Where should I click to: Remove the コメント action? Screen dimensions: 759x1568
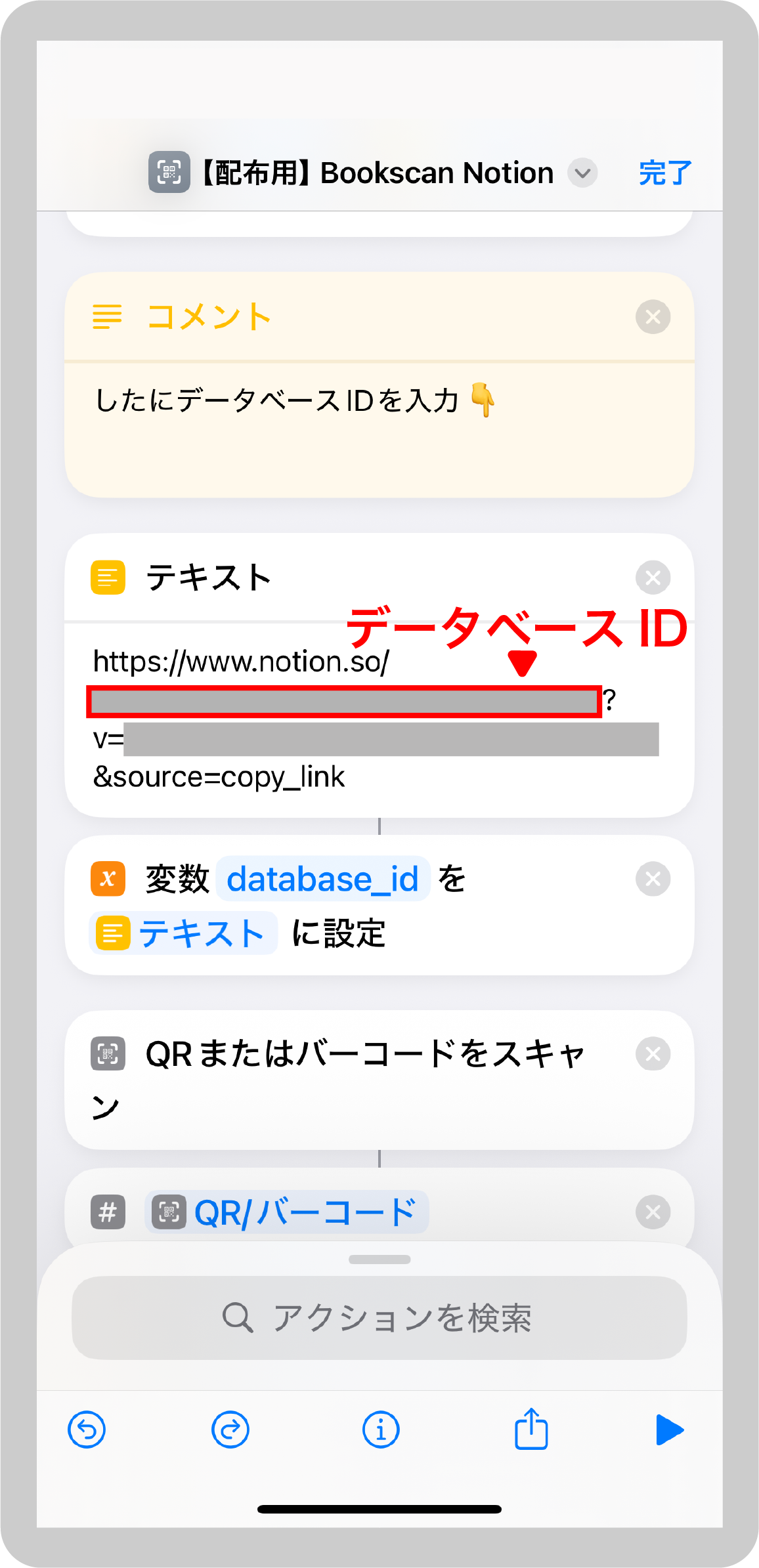point(653,317)
